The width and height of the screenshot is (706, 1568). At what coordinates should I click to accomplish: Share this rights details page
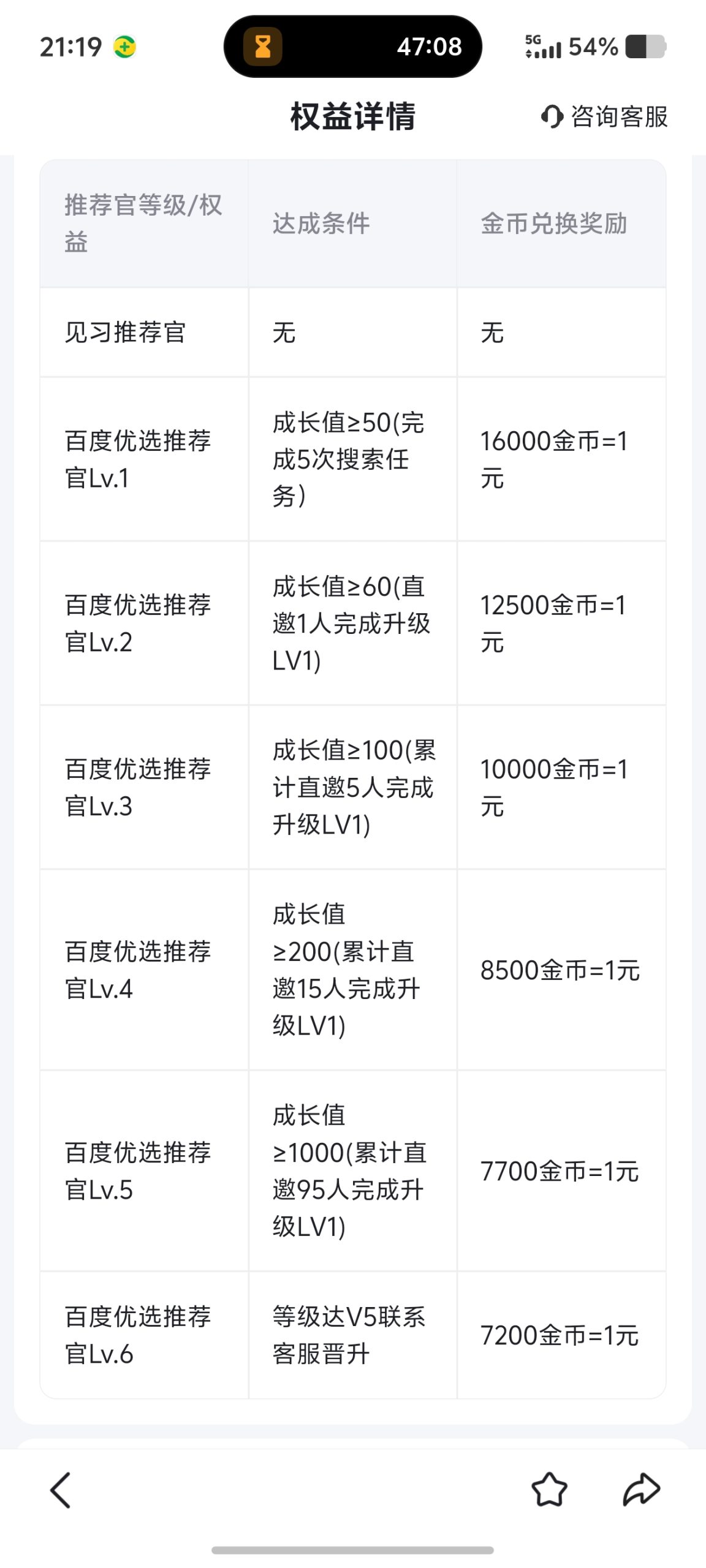click(x=641, y=1490)
